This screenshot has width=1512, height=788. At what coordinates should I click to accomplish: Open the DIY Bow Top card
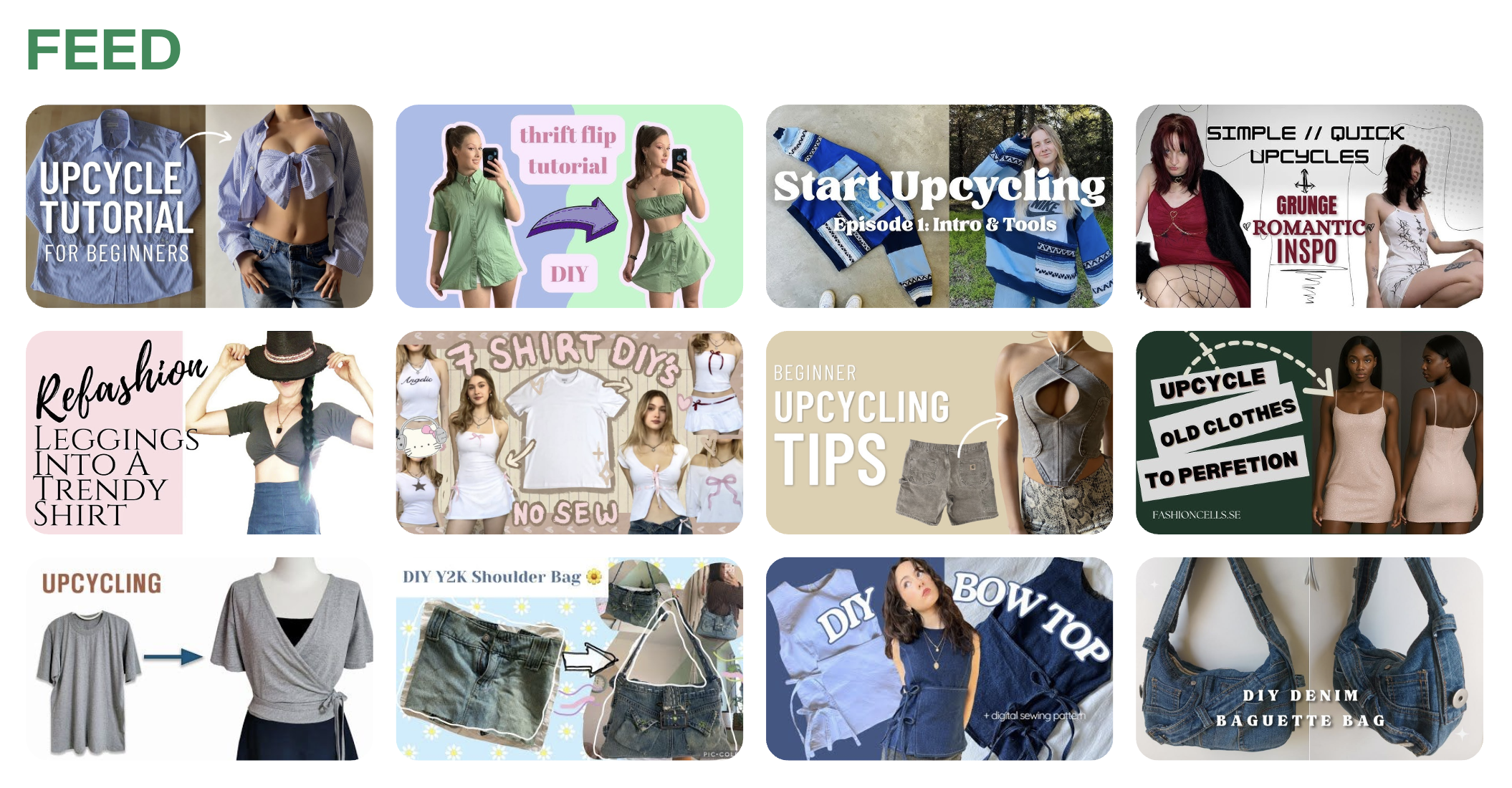pos(939,658)
